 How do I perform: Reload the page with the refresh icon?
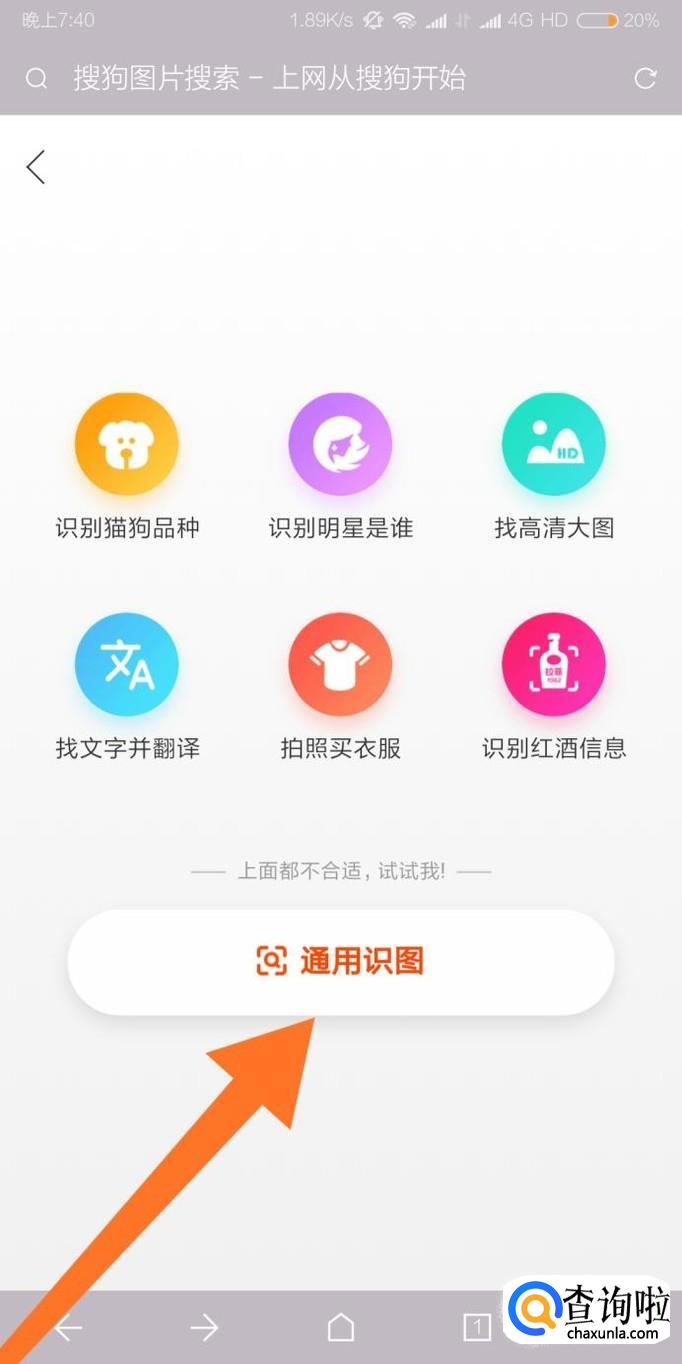tap(645, 79)
